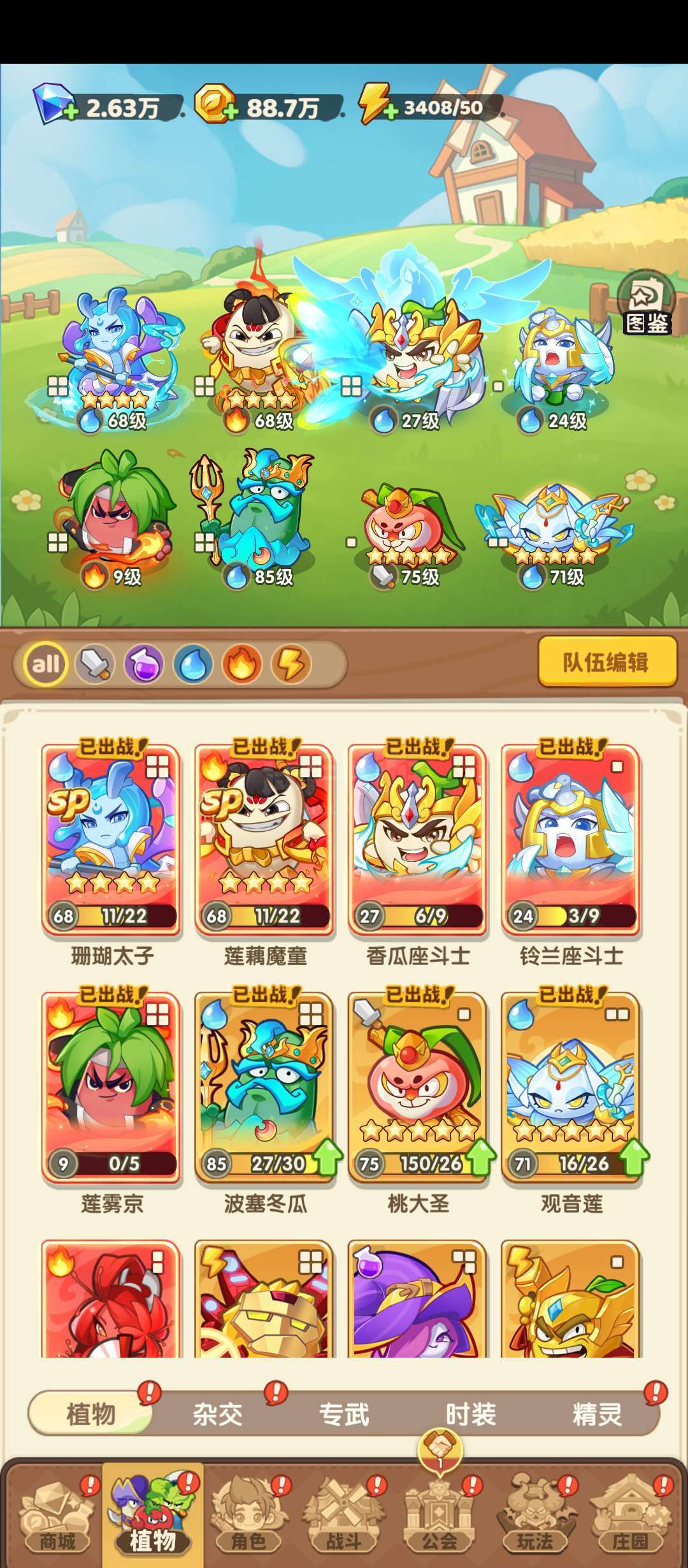Open the 图鉴 collection book
Screen dimensions: 688x1568
(646, 304)
